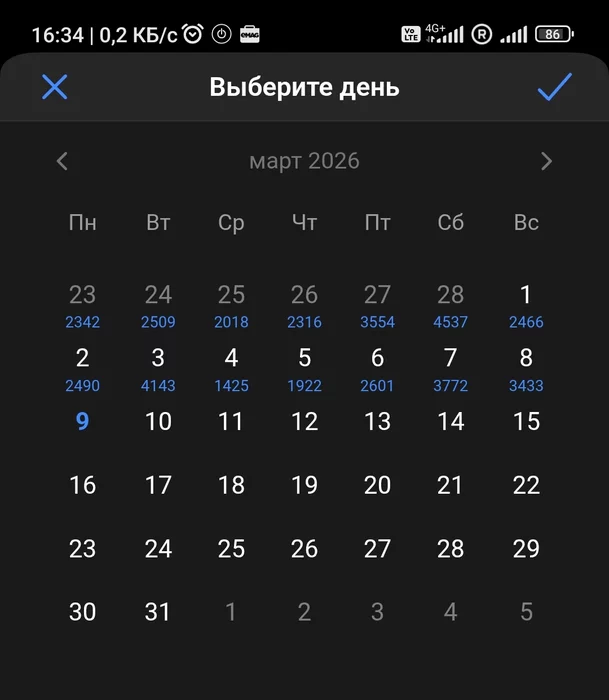Pick March 8 showing 3433
This screenshot has height=700, width=609.
[526, 367]
